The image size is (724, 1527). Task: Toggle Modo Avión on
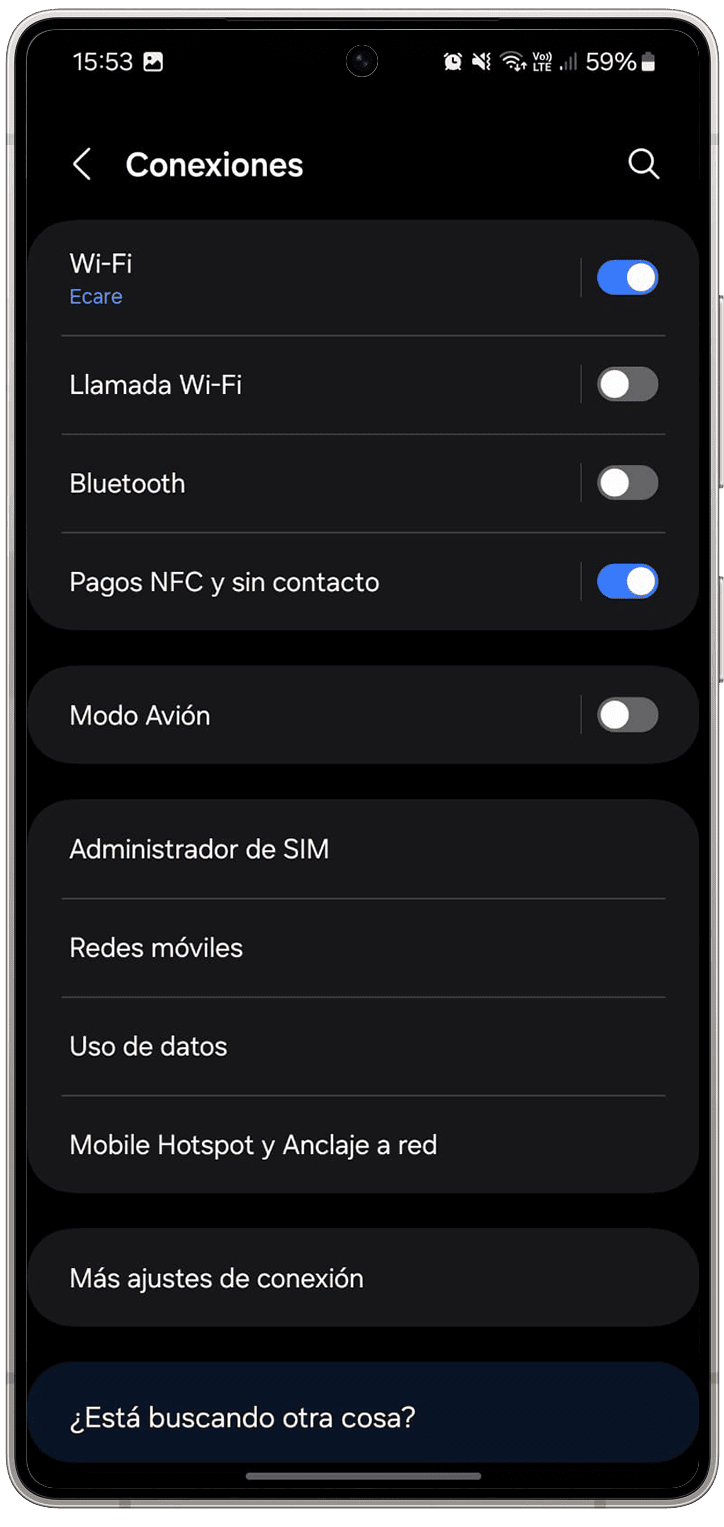tap(627, 716)
